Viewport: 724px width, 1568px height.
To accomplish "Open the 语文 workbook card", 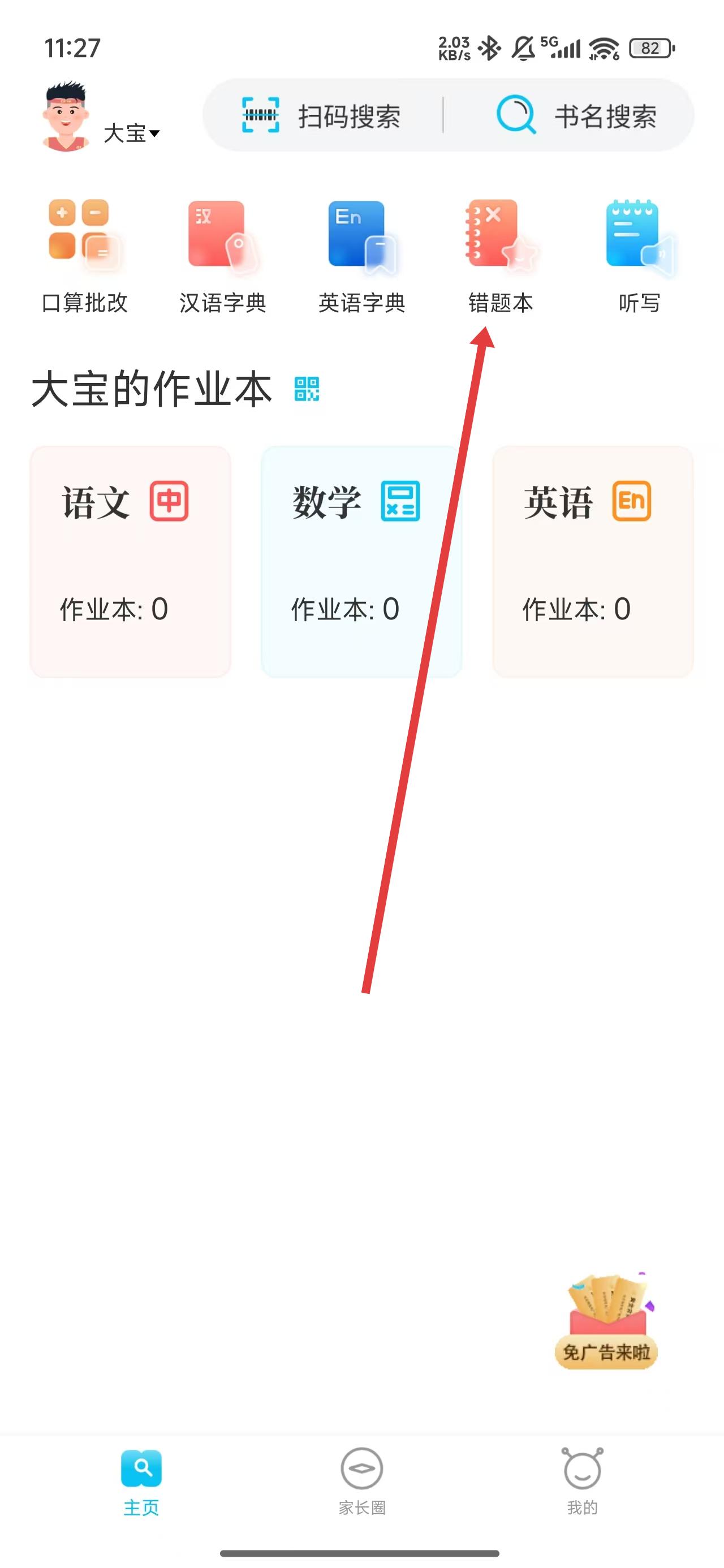I will 130,561.
